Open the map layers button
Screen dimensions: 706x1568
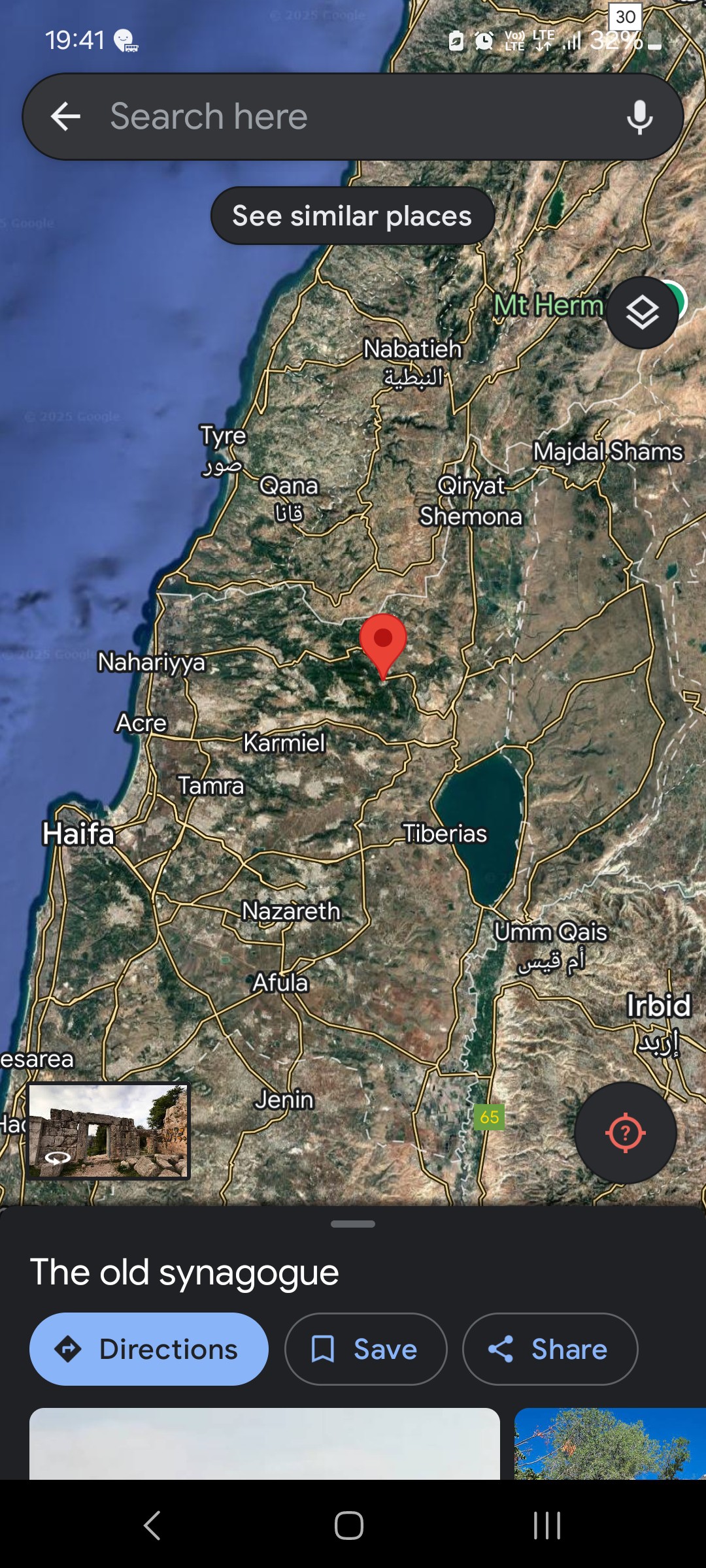(642, 313)
